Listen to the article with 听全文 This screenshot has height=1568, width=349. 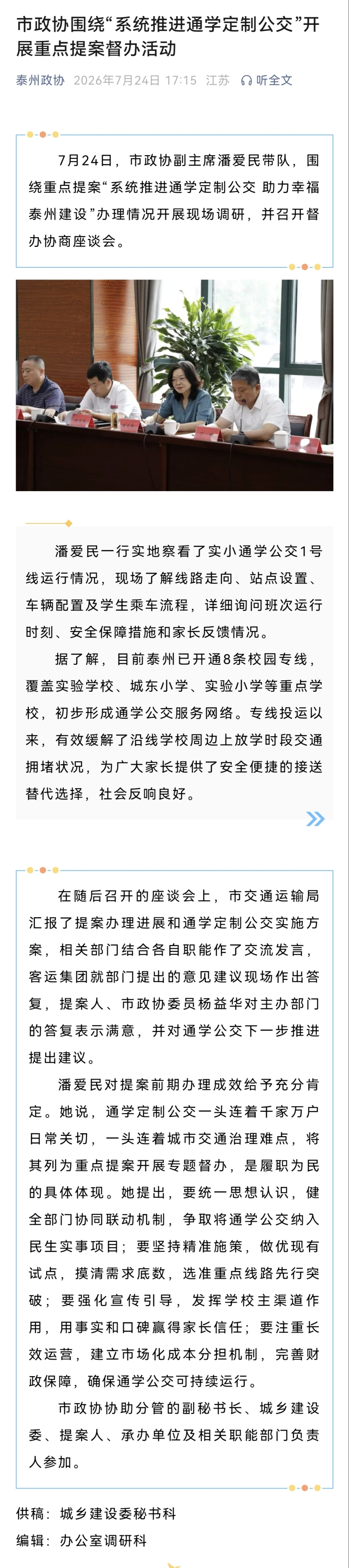(x=267, y=80)
